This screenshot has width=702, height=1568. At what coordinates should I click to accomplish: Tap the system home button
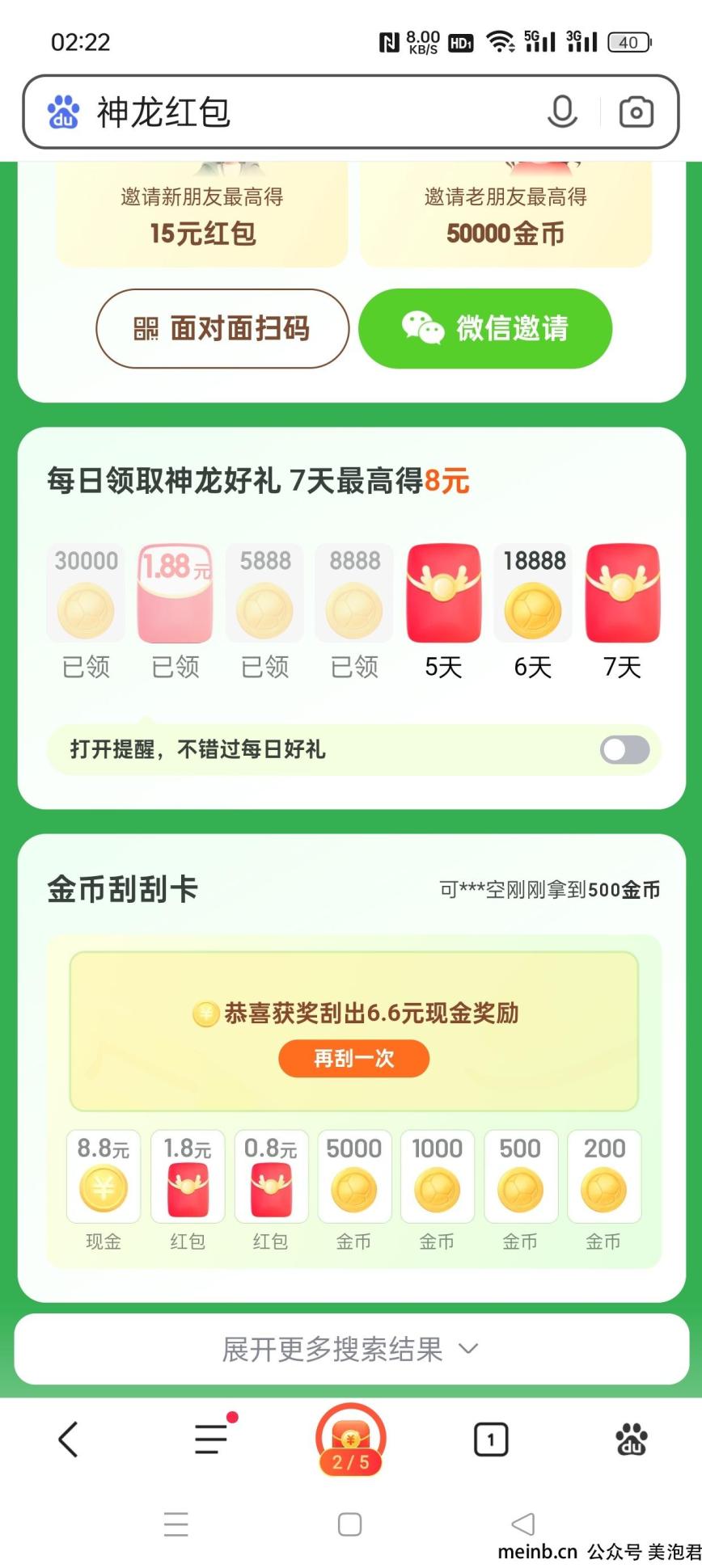[x=349, y=1525]
